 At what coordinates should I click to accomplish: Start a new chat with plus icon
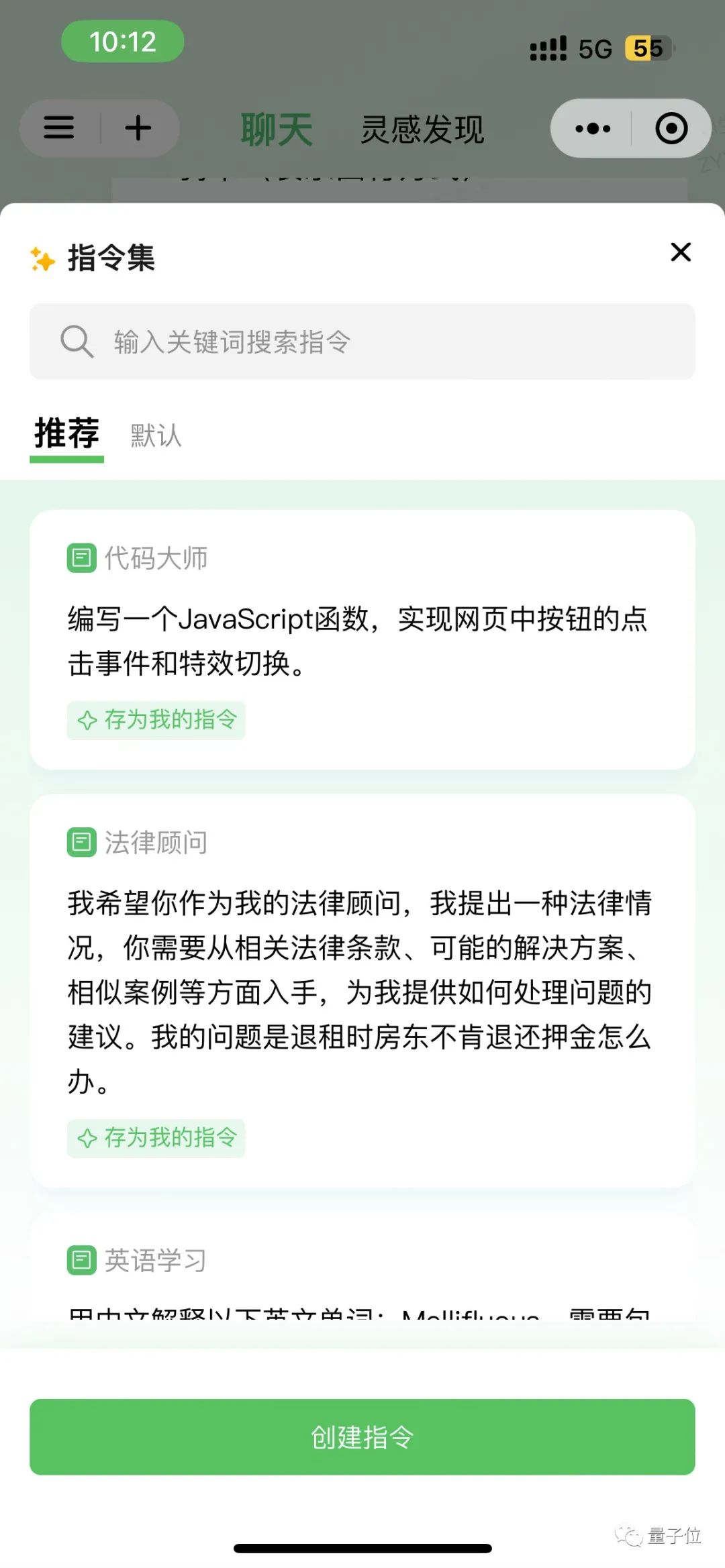point(138,127)
